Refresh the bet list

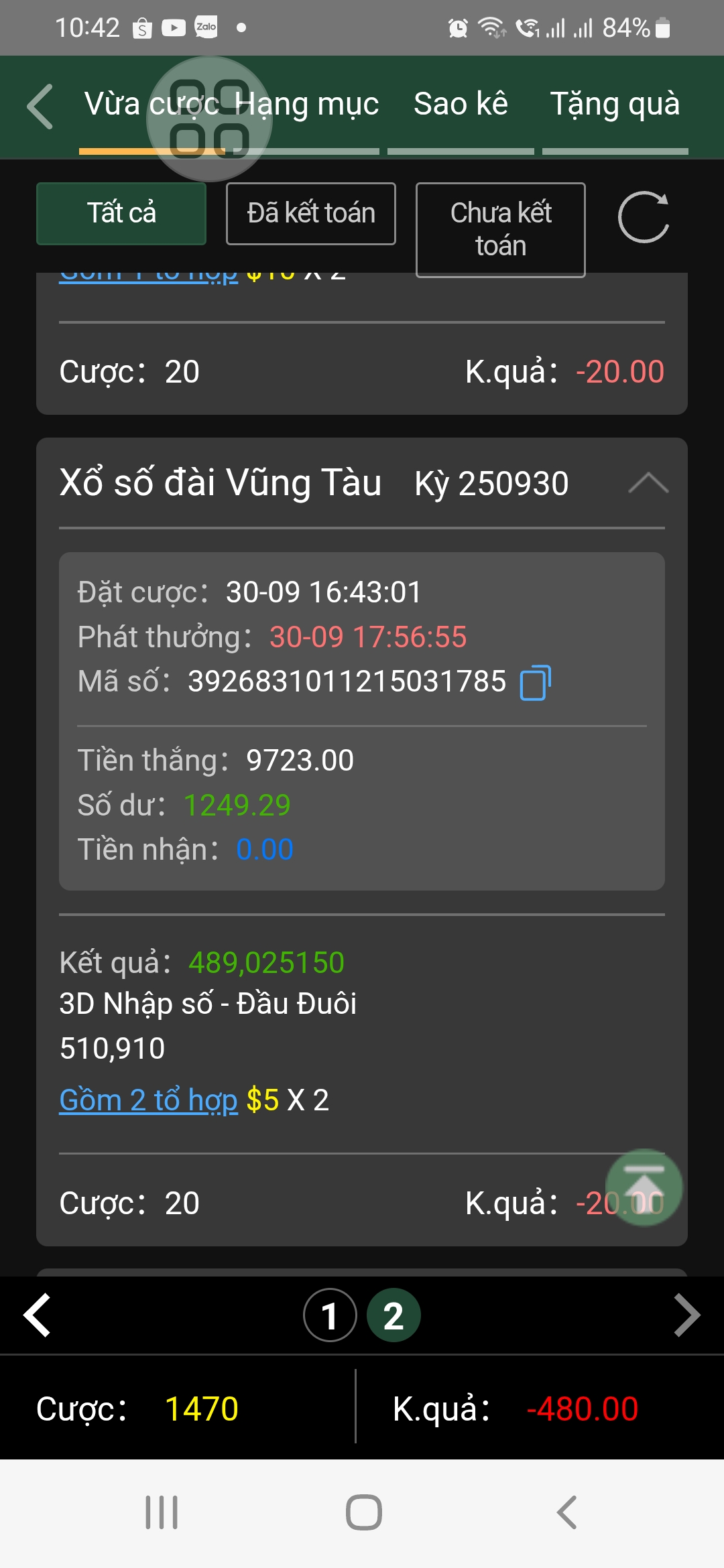tap(643, 217)
